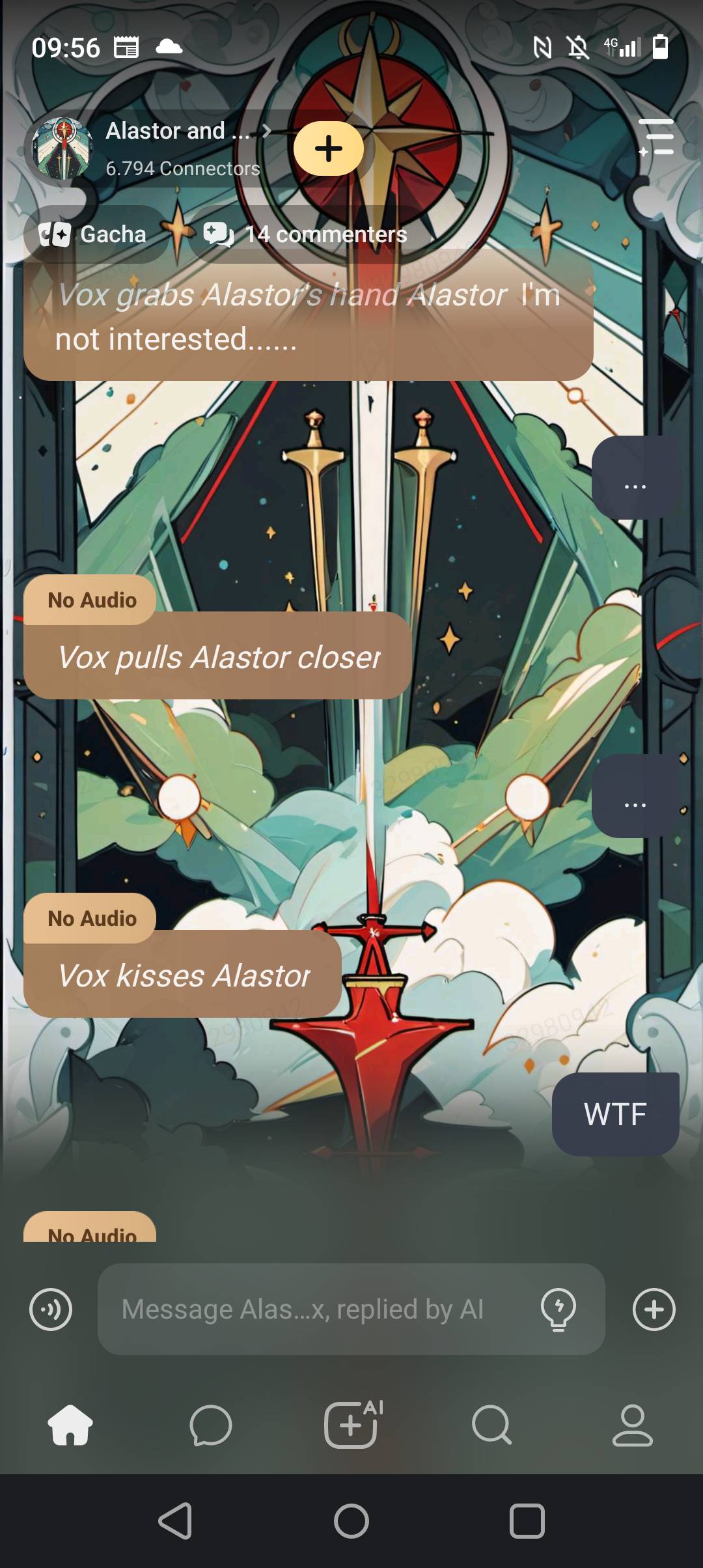The height and width of the screenshot is (1568, 703).
Task: Open the Gacha chip
Action: 93,234
